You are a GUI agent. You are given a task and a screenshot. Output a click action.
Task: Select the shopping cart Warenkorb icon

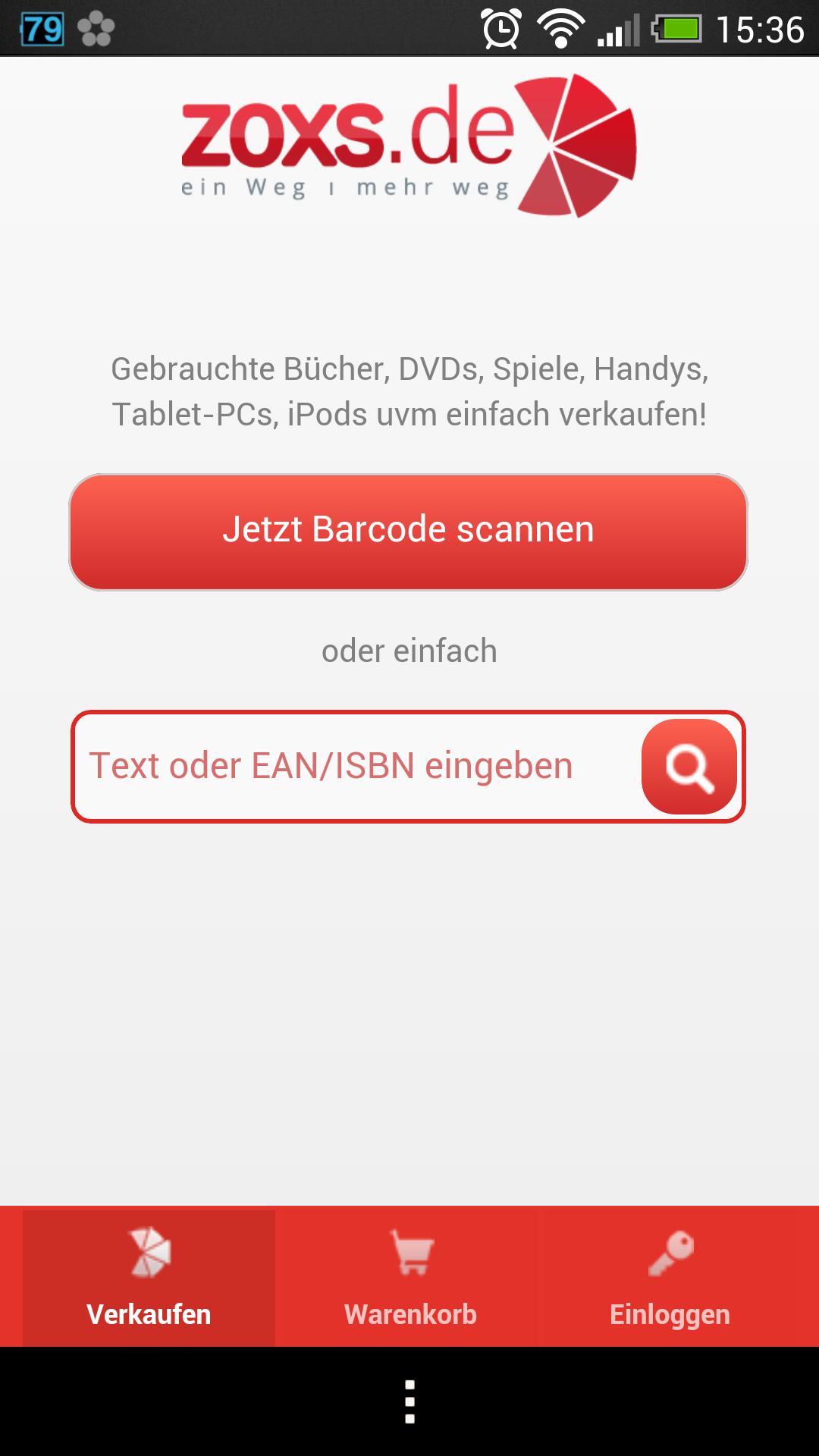pyautogui.click(x=410, y=1250)
